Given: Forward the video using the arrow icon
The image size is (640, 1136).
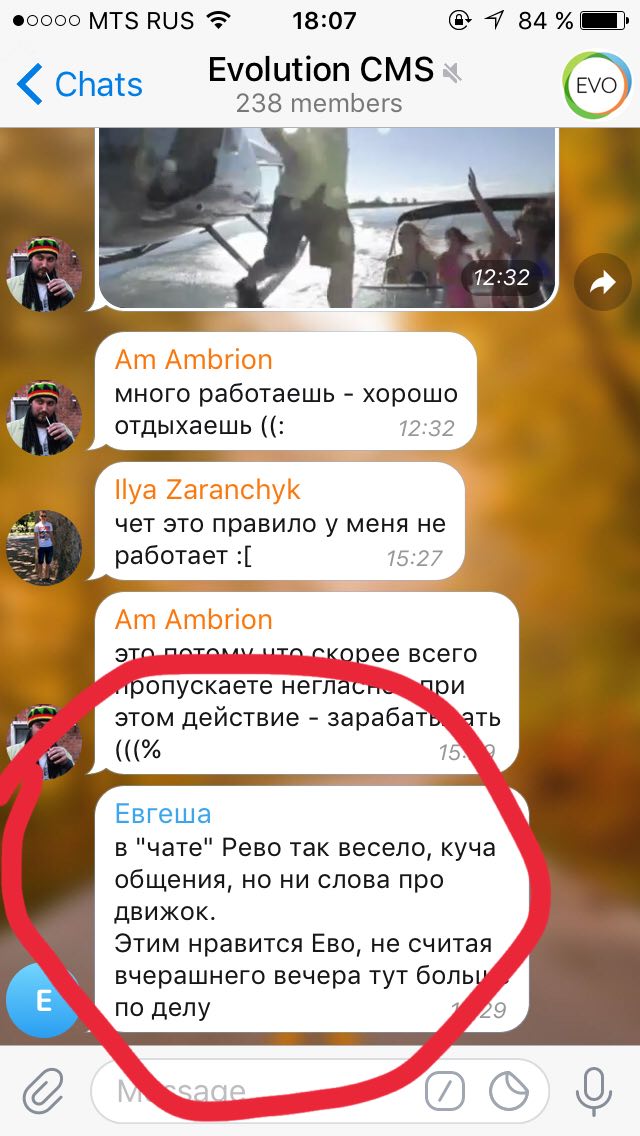Looking at the screenshot, I should click(x=602, y=285).
